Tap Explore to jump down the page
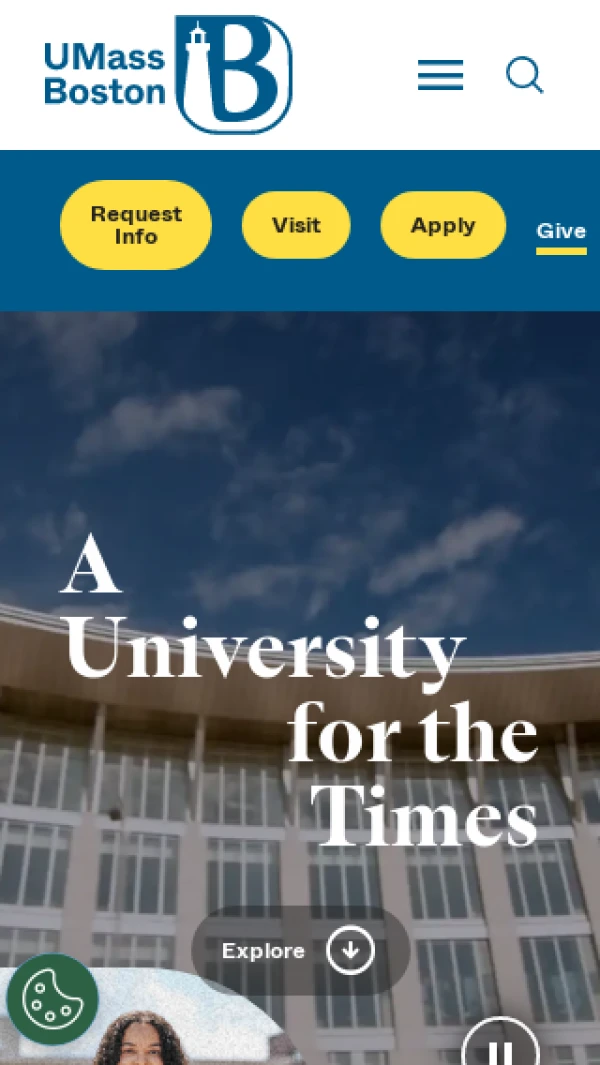Image resolution: width=600 pixels, height=1065 pixels. click(x=300, y=950)
